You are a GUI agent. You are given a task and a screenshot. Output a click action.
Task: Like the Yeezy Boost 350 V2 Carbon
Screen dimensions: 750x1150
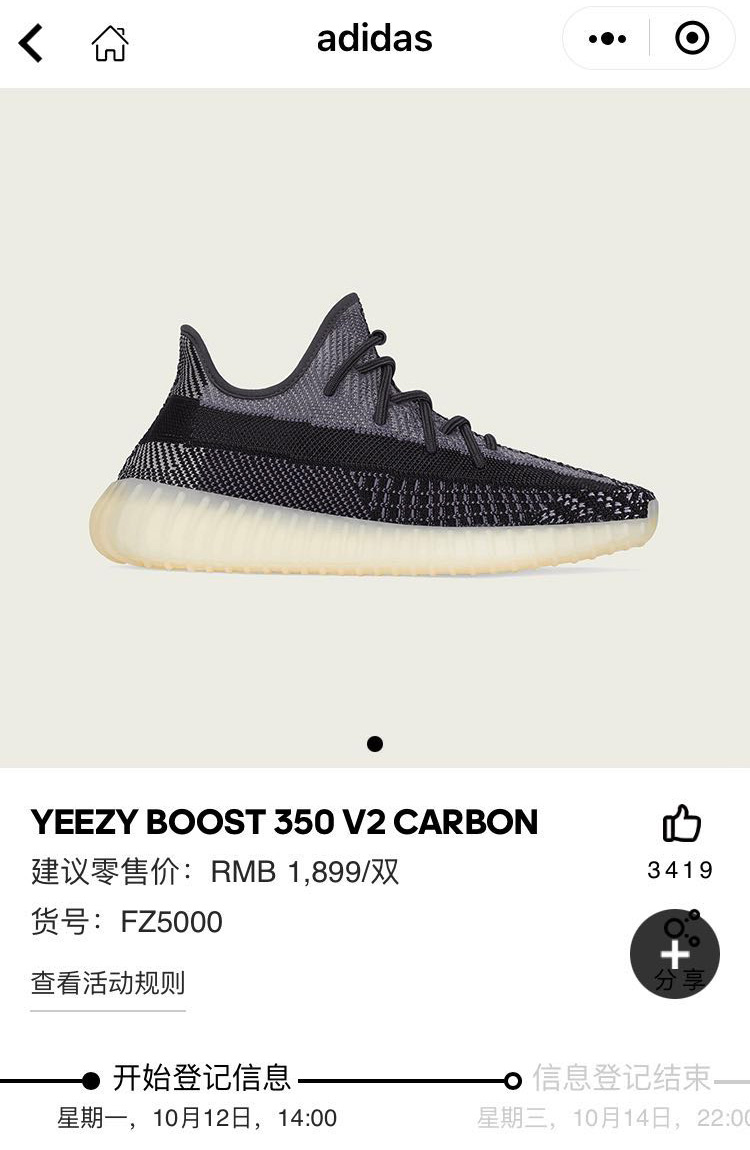coord(681,825)
